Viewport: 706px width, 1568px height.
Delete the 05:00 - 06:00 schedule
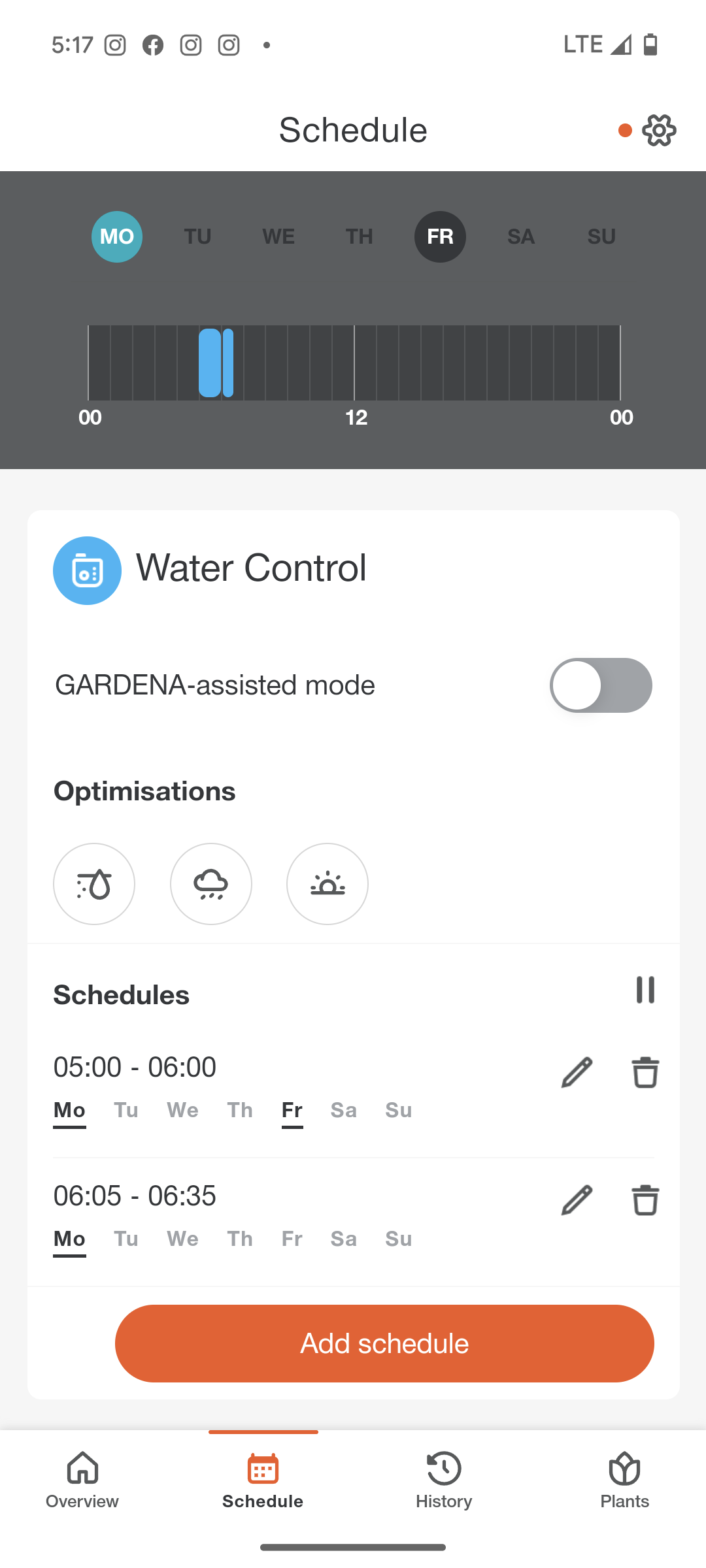coord(645,1072)
